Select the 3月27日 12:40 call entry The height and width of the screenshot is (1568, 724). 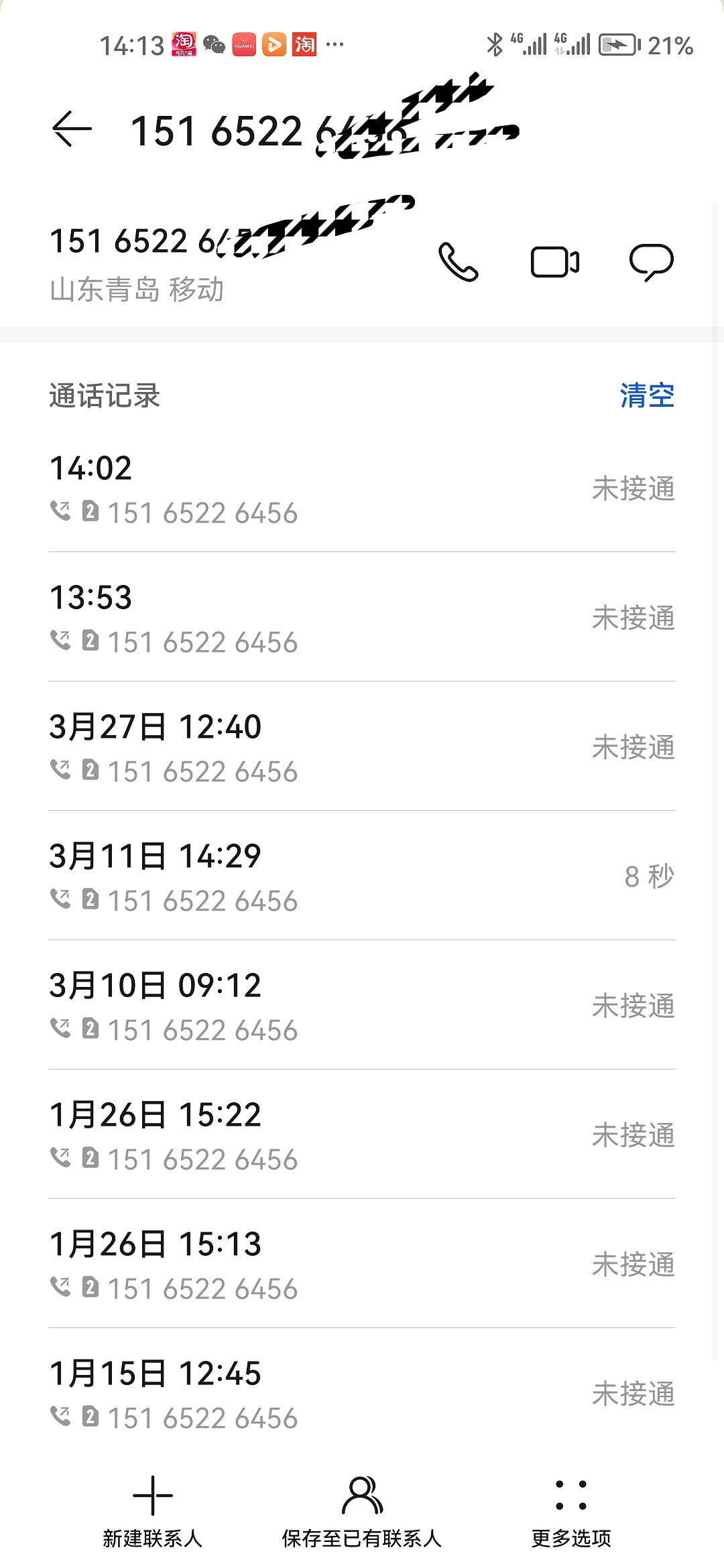[x=362, y=746]
